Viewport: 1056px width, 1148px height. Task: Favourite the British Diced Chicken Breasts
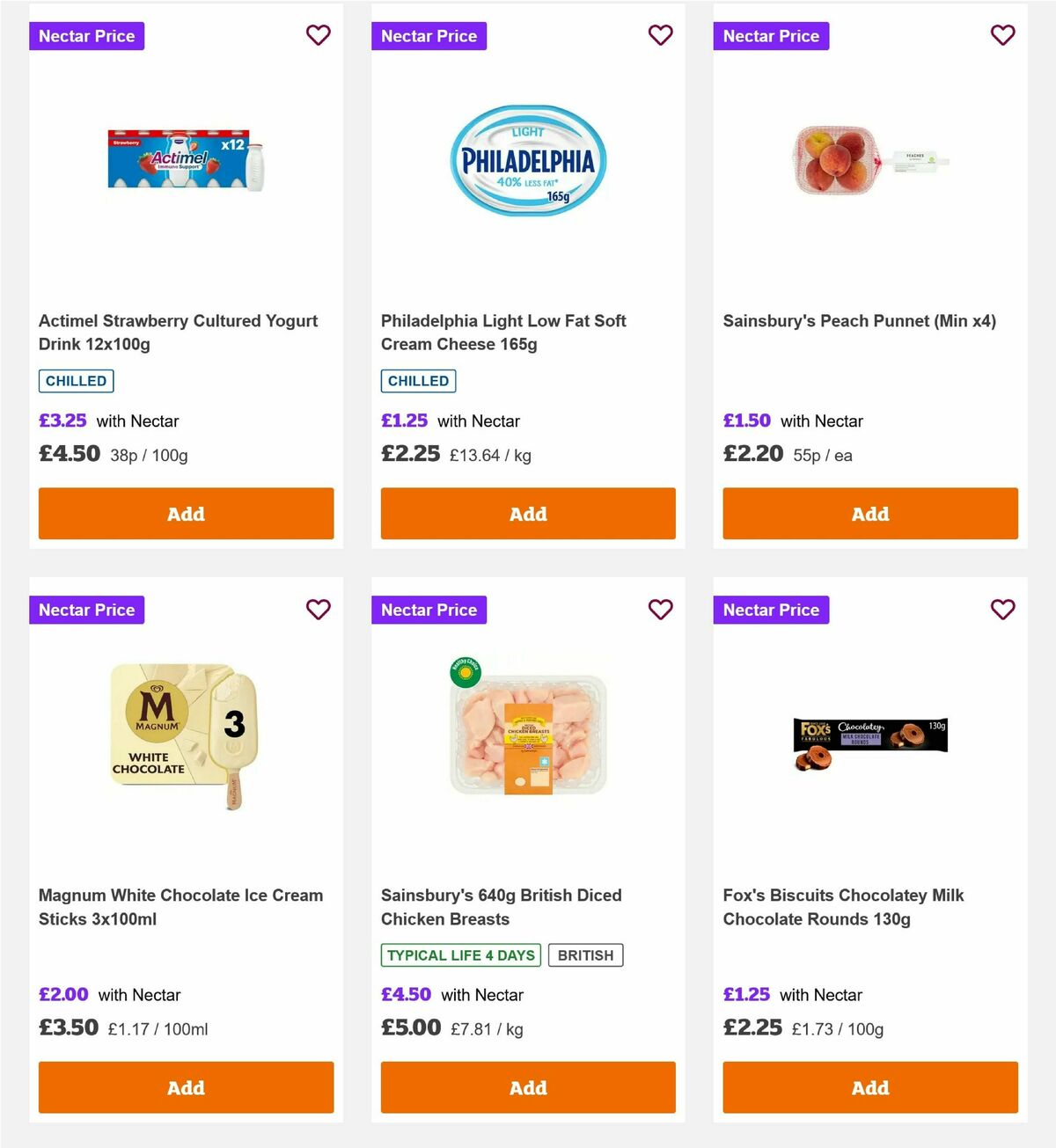click(660, 609)
